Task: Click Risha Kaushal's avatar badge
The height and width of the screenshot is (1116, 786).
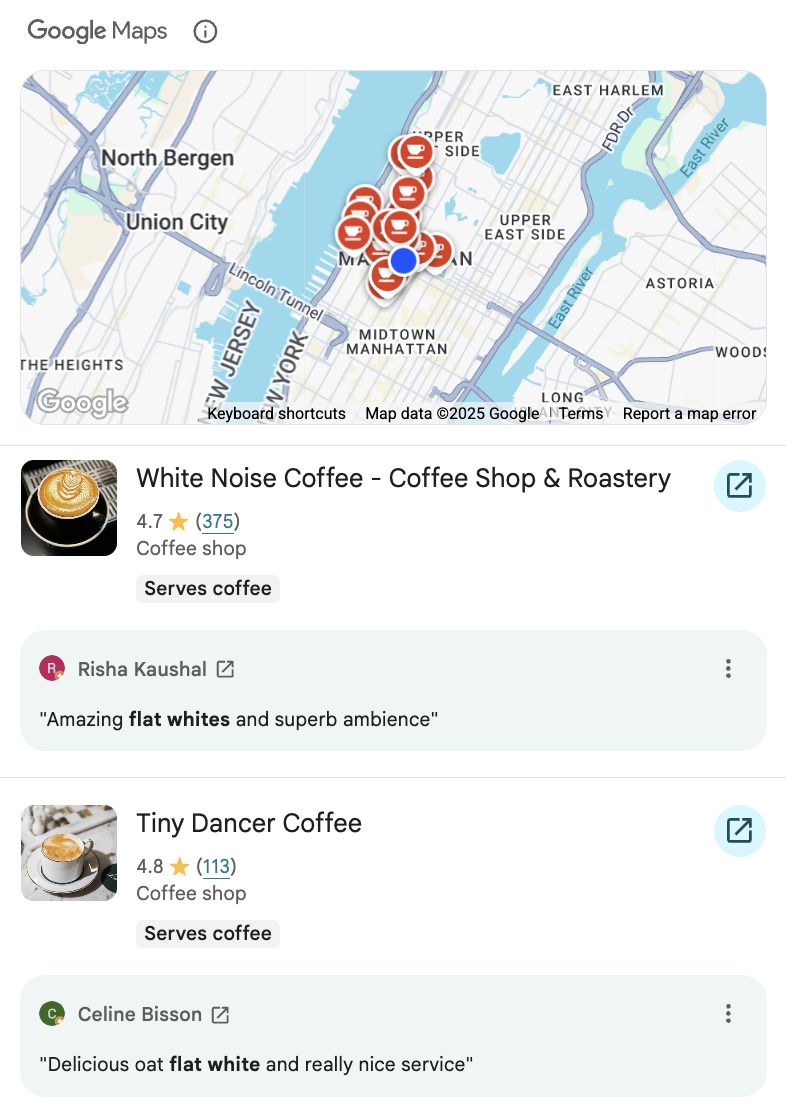Action: (x=51, y=668)
